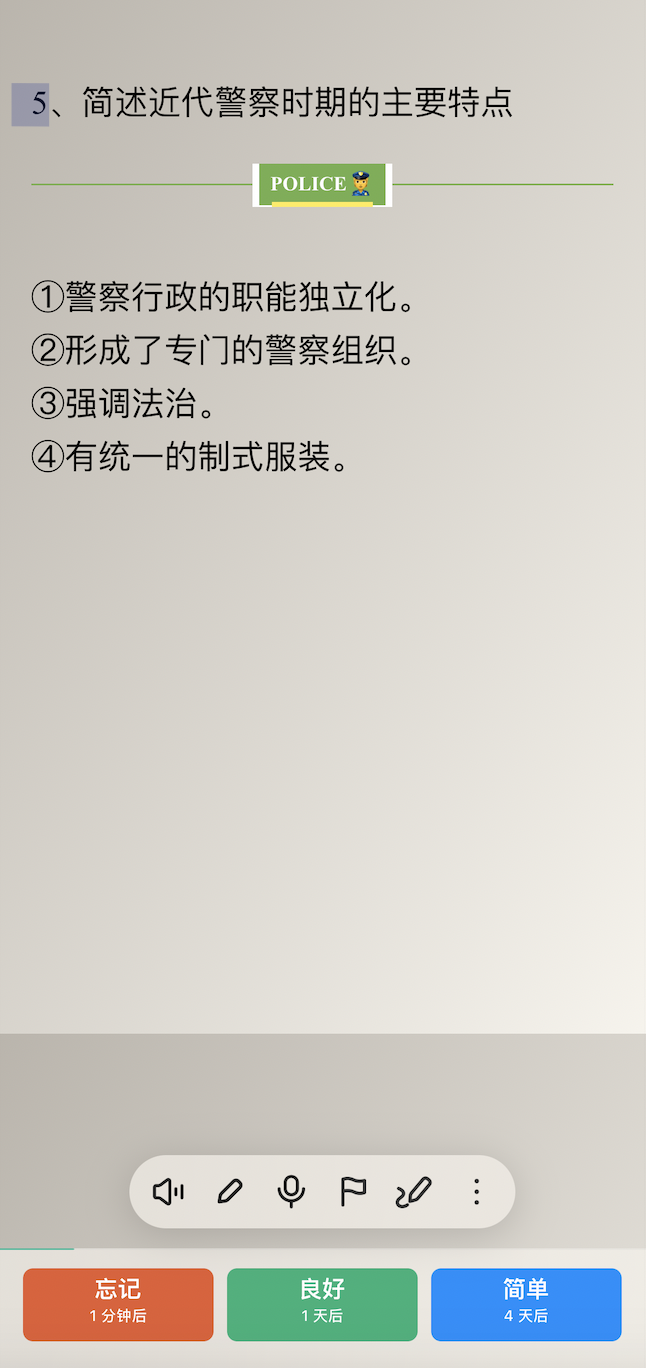Edit this flashcard with the pencil icon
646x1368 pixels.
point(230,1192)
